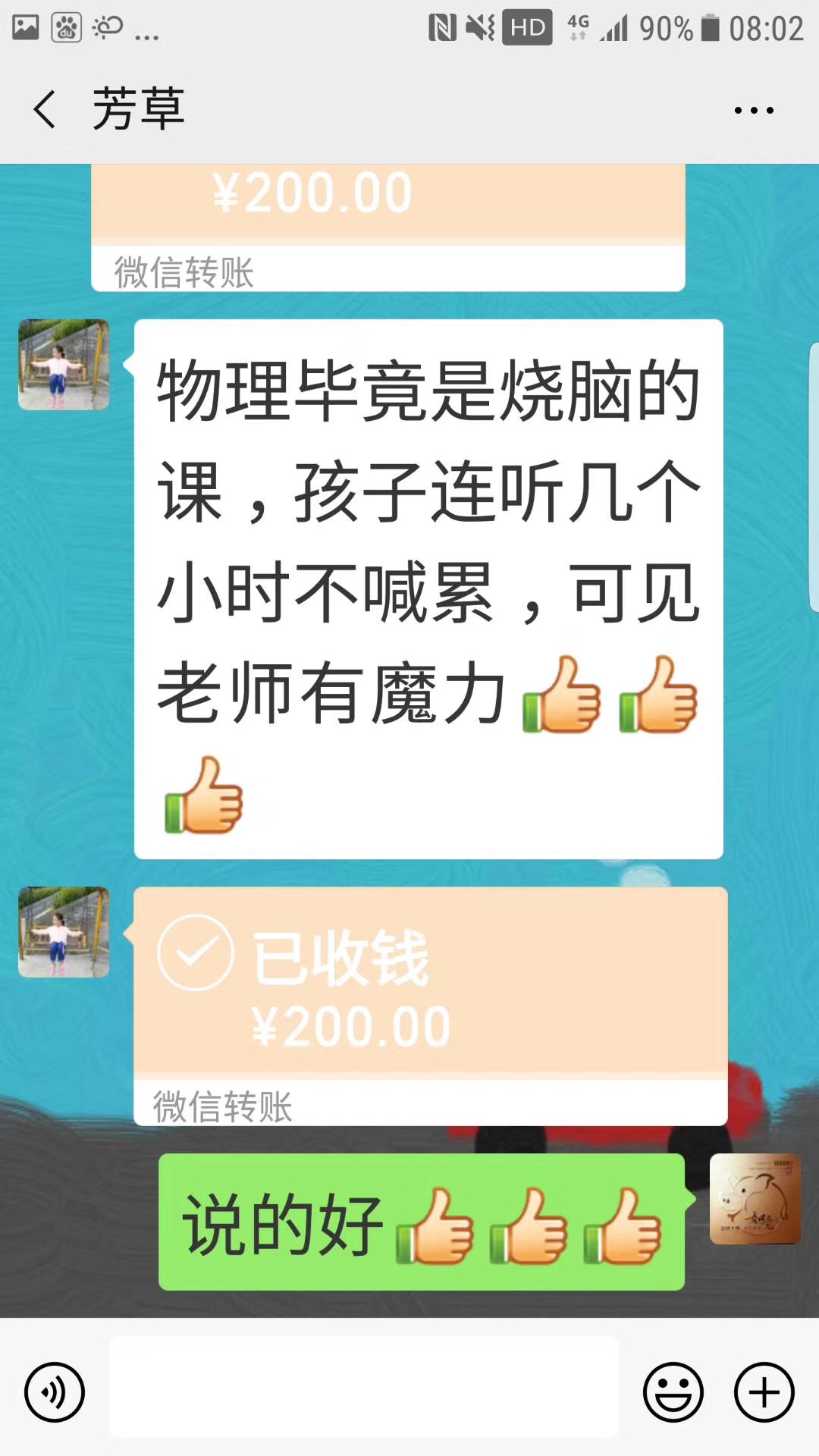Viewport: 819px width, 1456px height.
Task: Open the emoji picker
Action: [x=673, y=1392]
